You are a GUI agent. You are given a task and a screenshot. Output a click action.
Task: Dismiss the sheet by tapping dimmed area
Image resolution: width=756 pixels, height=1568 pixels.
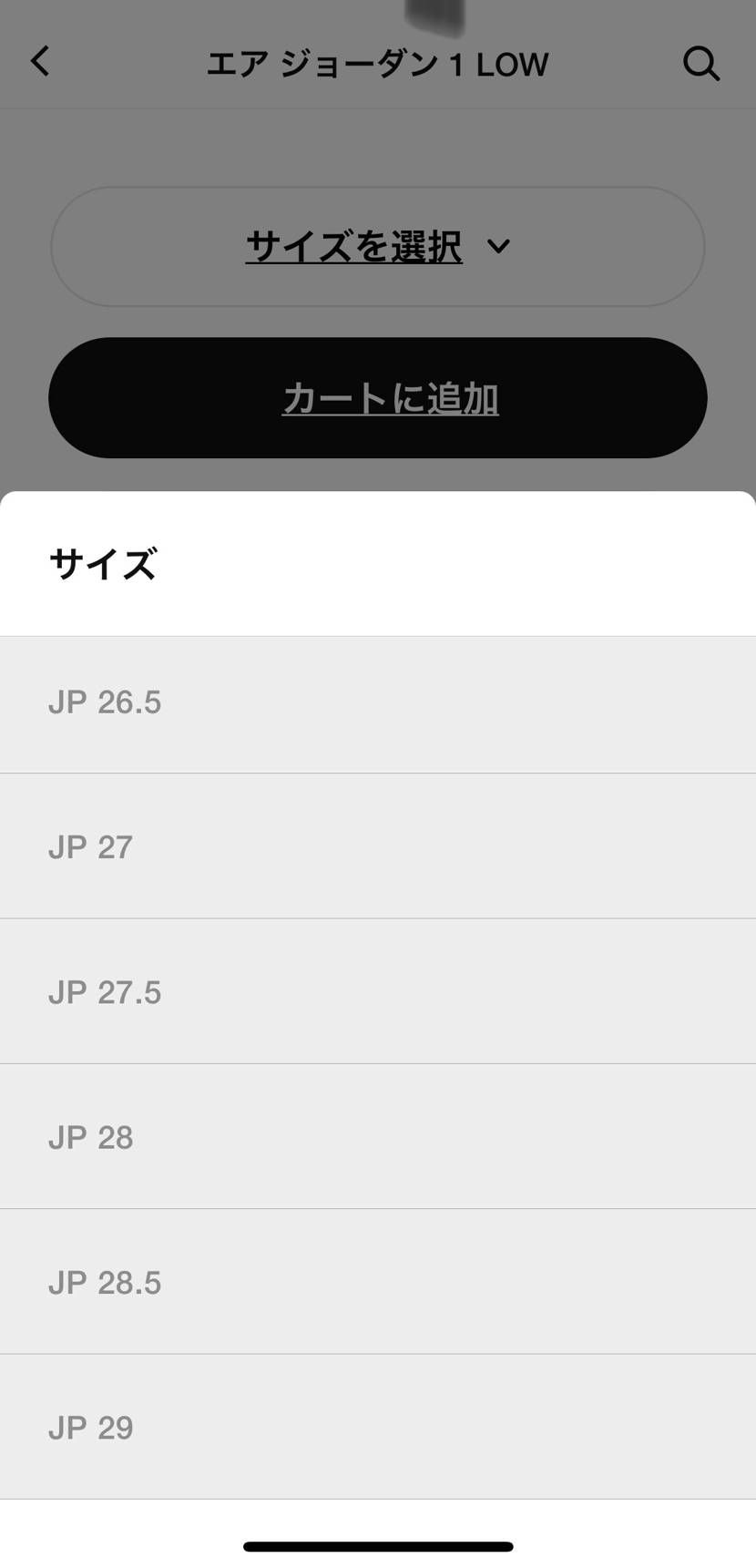[x=378, y=146]
